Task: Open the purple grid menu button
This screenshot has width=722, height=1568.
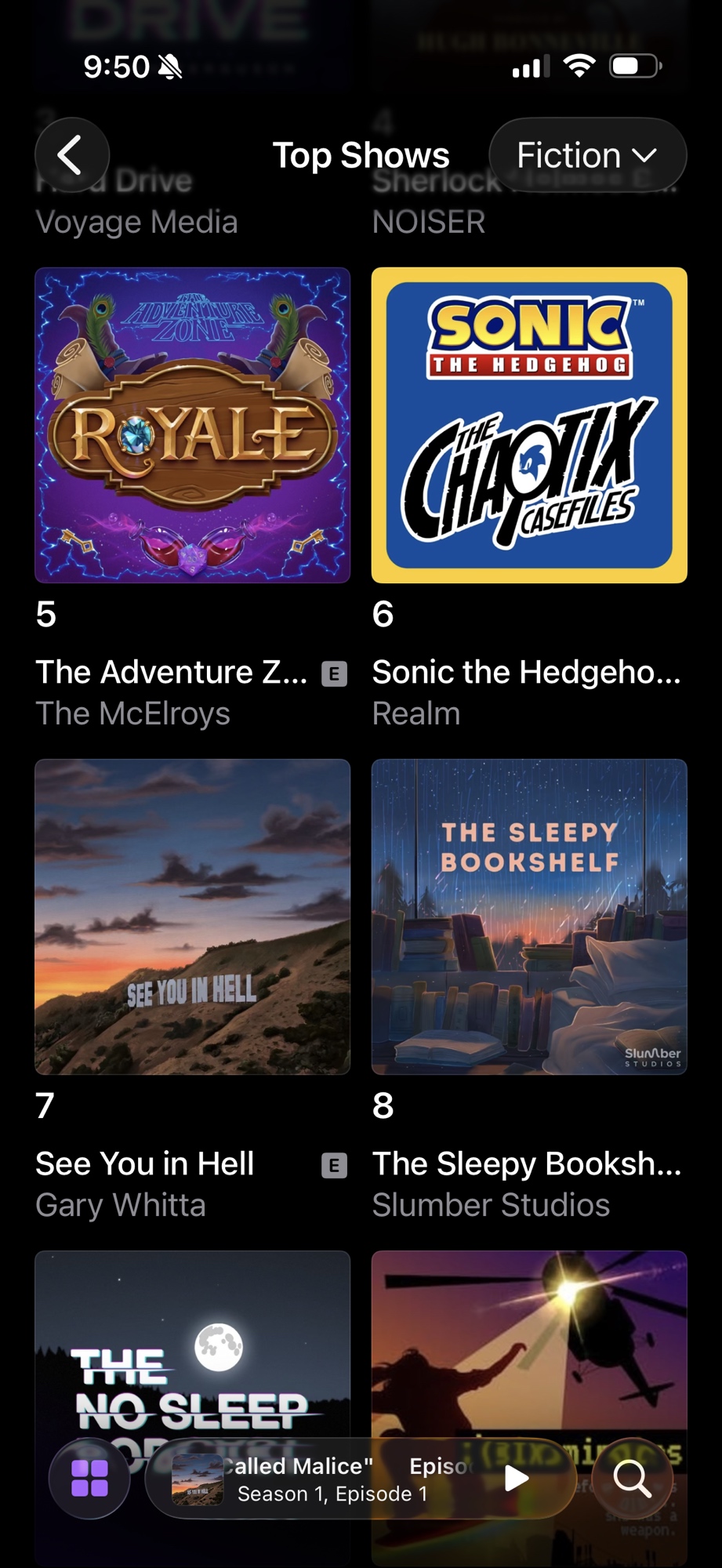Action: tap(89, 1479)
